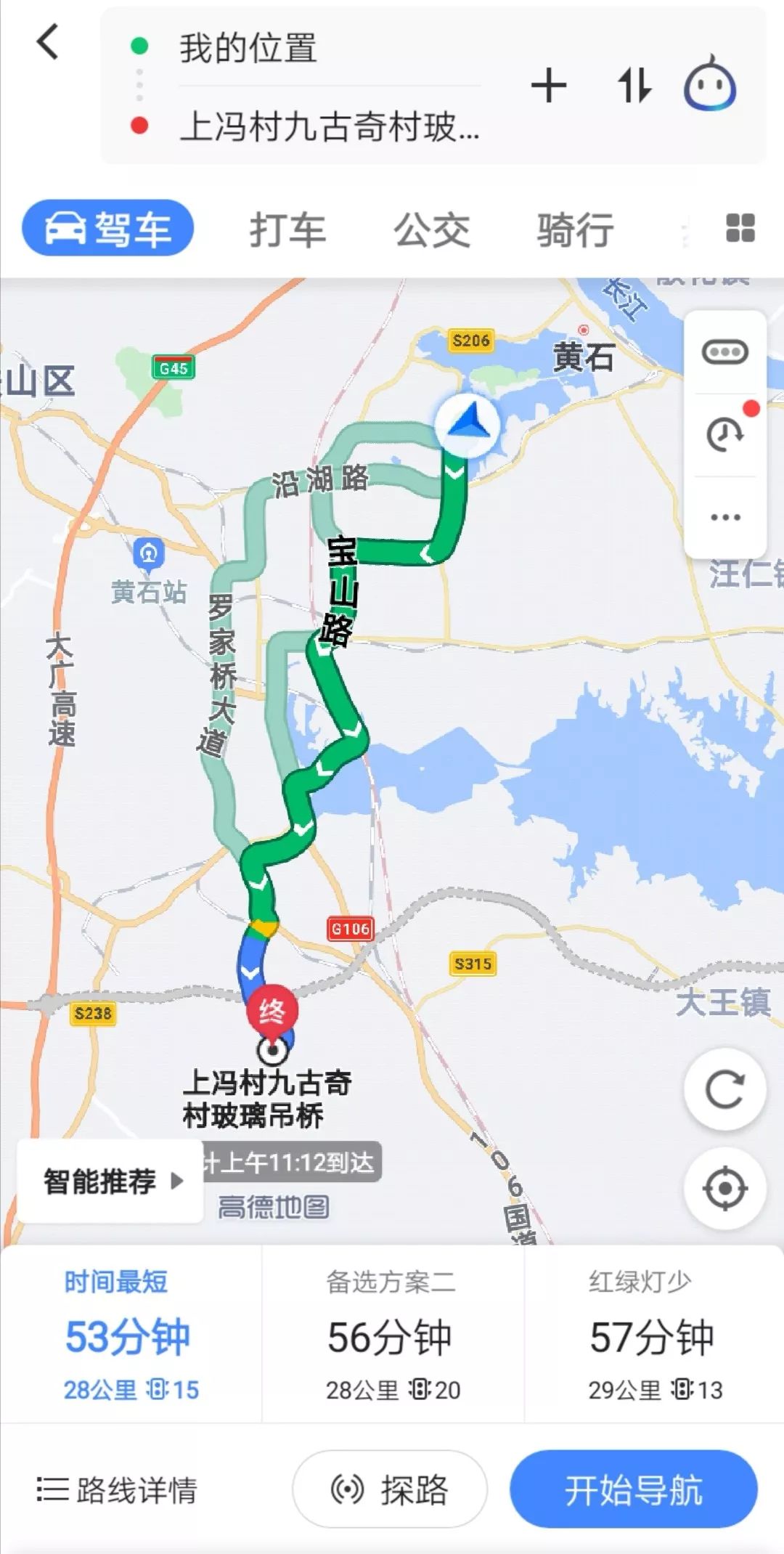Viewport: 784px width, 1554px height.
Task: Open the travel modes grid menu
Action: point(740,228)
